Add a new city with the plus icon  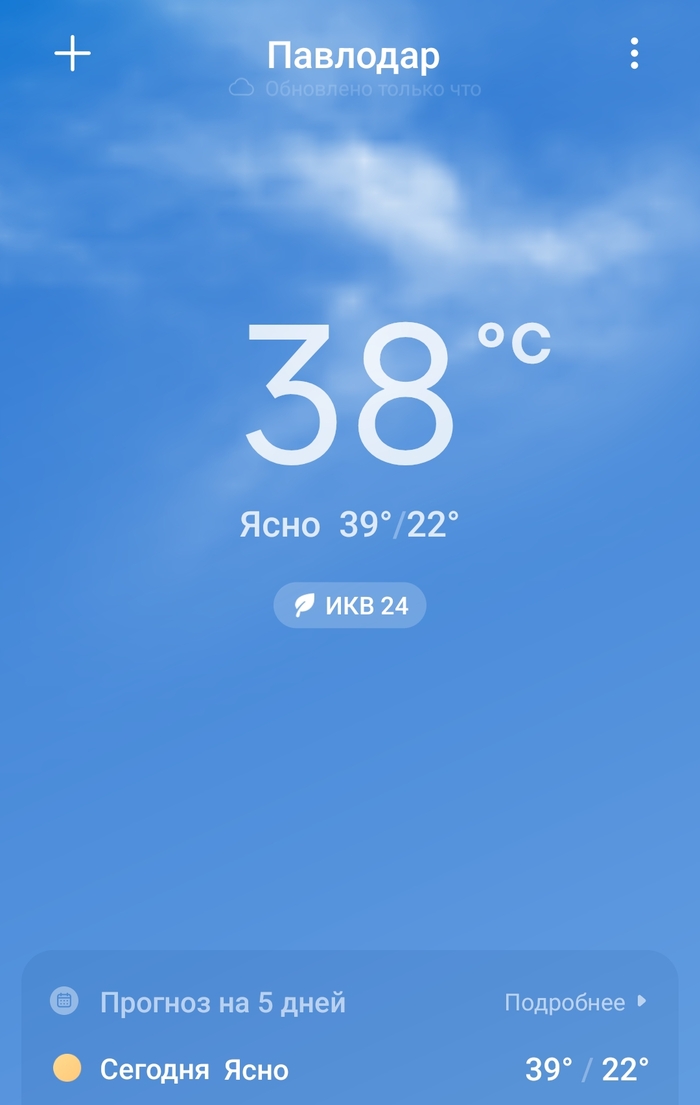tap(72, 54)
